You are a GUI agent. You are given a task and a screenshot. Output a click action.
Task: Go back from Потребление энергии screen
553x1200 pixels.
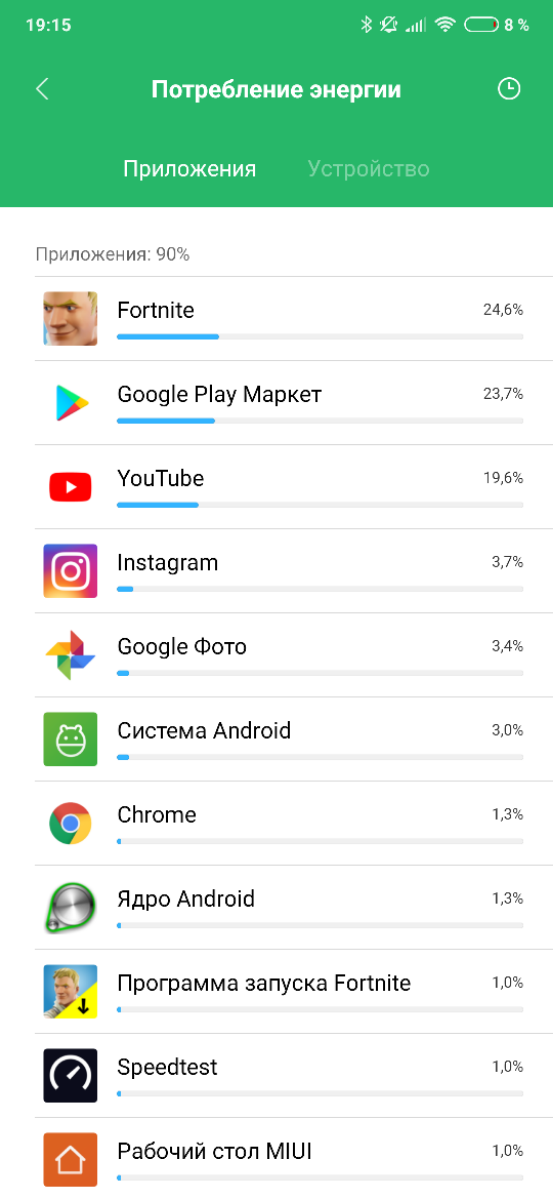(x=42, y=89)
